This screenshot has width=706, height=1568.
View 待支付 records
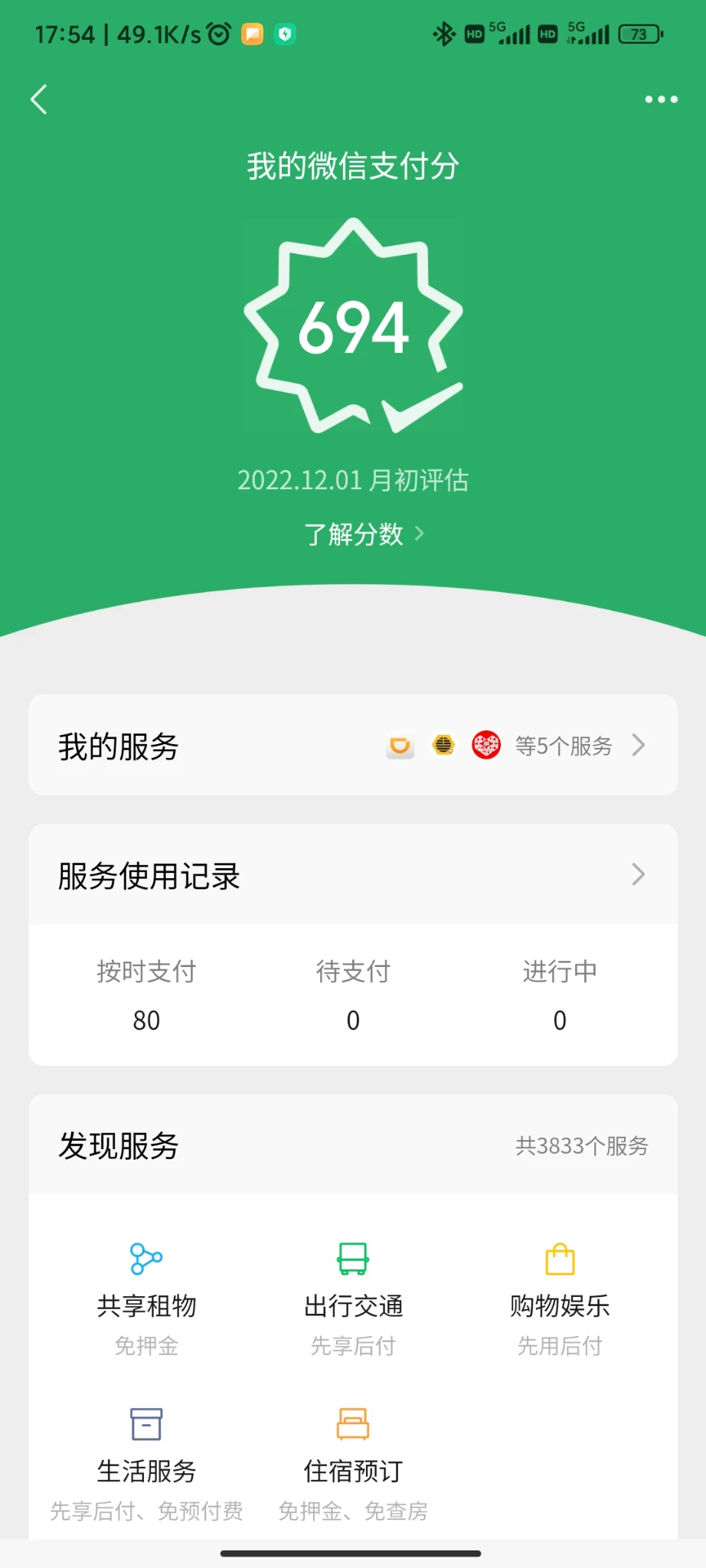point(353,995)
